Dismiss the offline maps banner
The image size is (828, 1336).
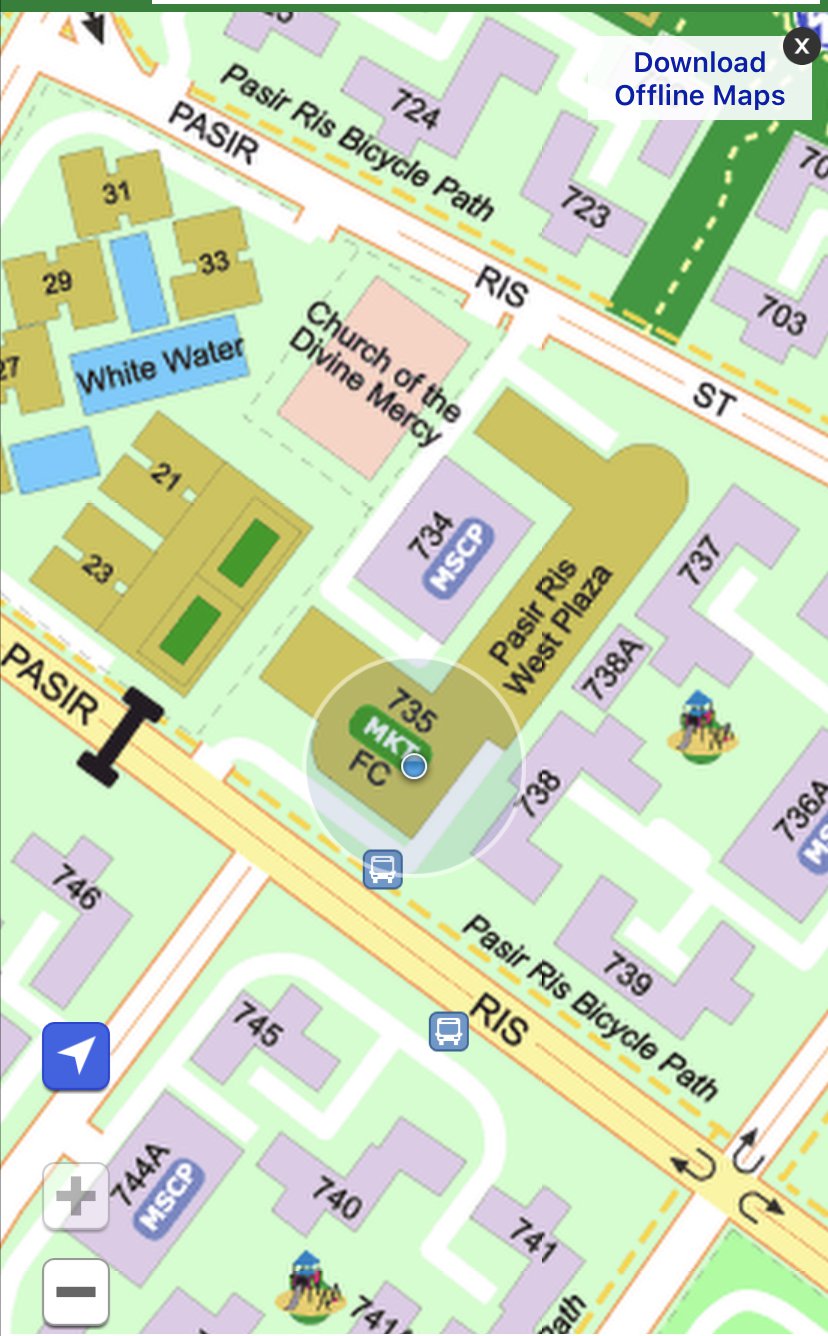pyautogui.click(x=801, y=46)
